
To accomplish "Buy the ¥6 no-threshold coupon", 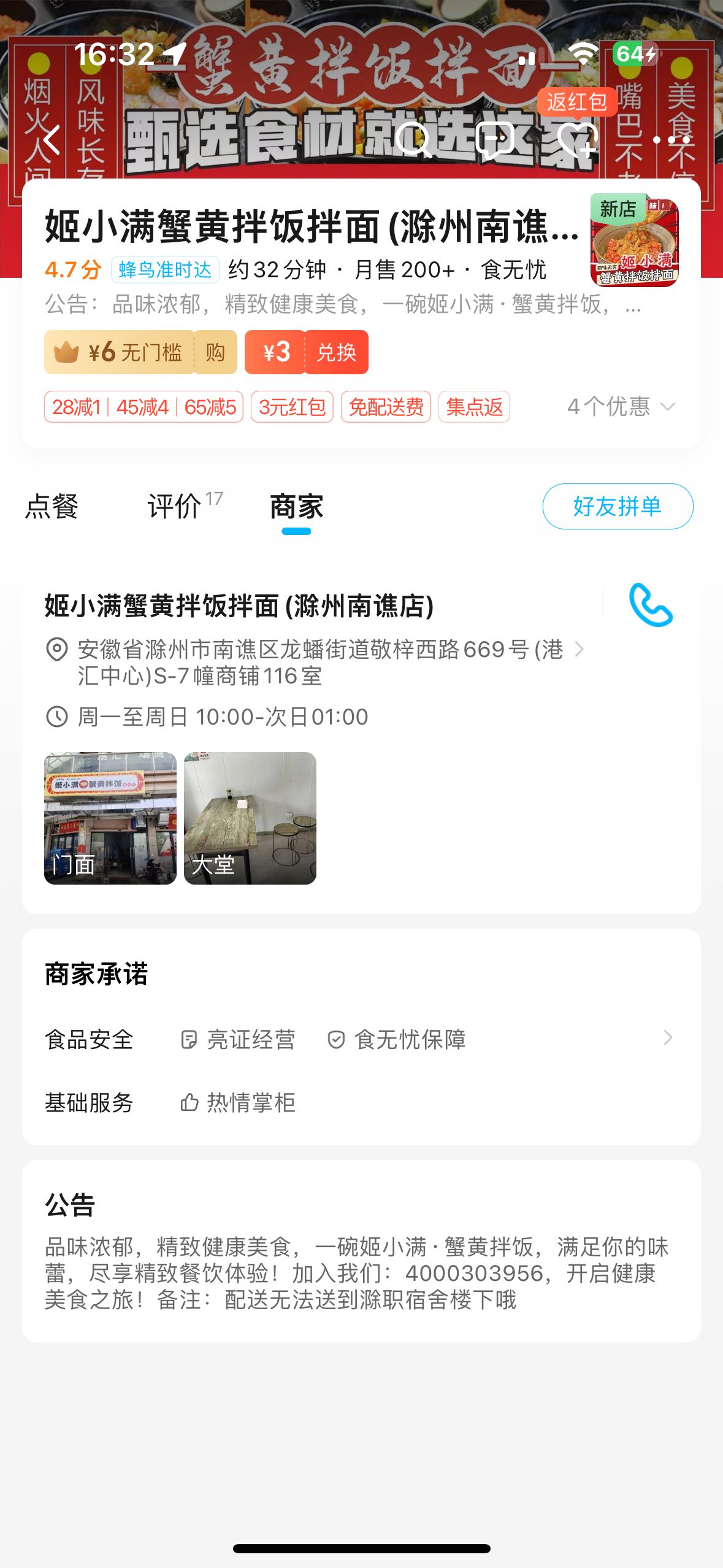I will 215,352.
